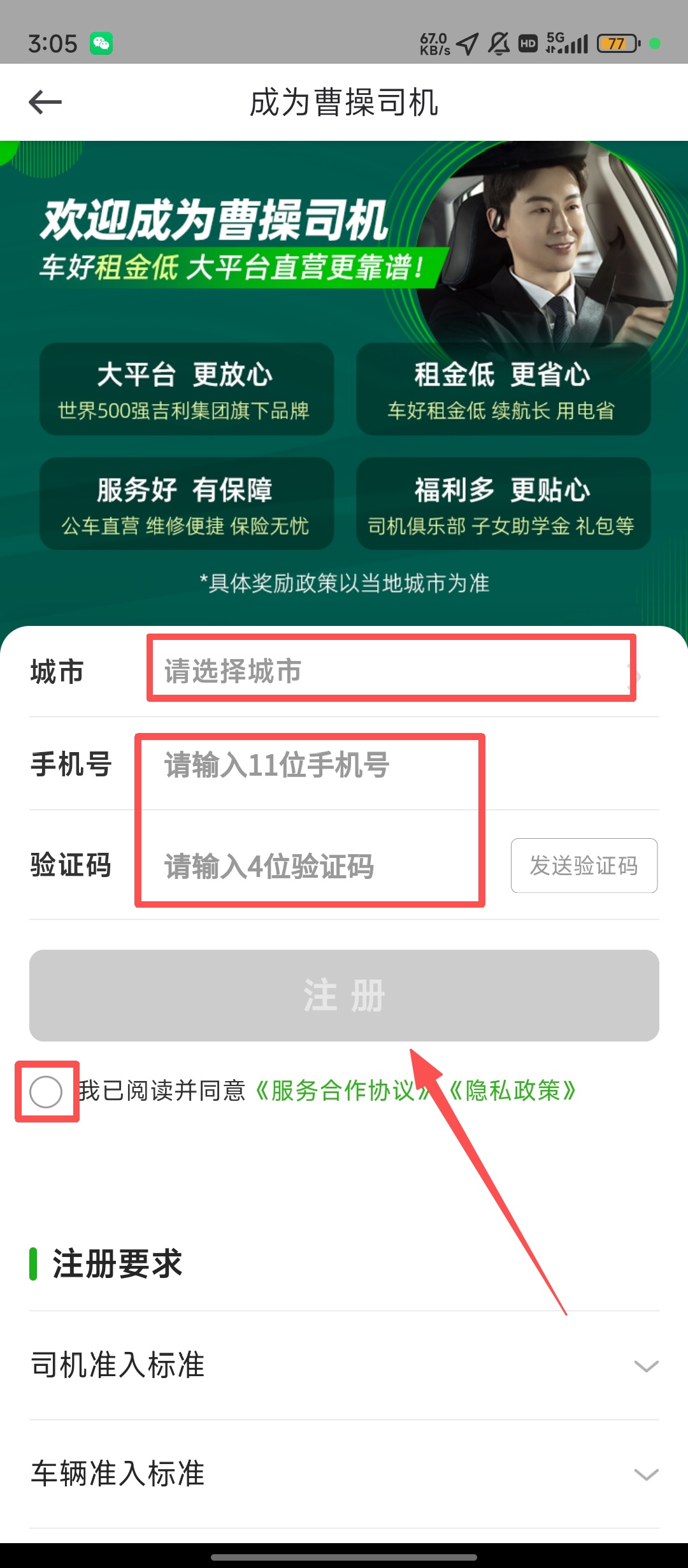Image resolution: width=688 pixels, height=1568 pixels.
Task: Go back using the top-left arrow
Action: [x=45, y=102]
